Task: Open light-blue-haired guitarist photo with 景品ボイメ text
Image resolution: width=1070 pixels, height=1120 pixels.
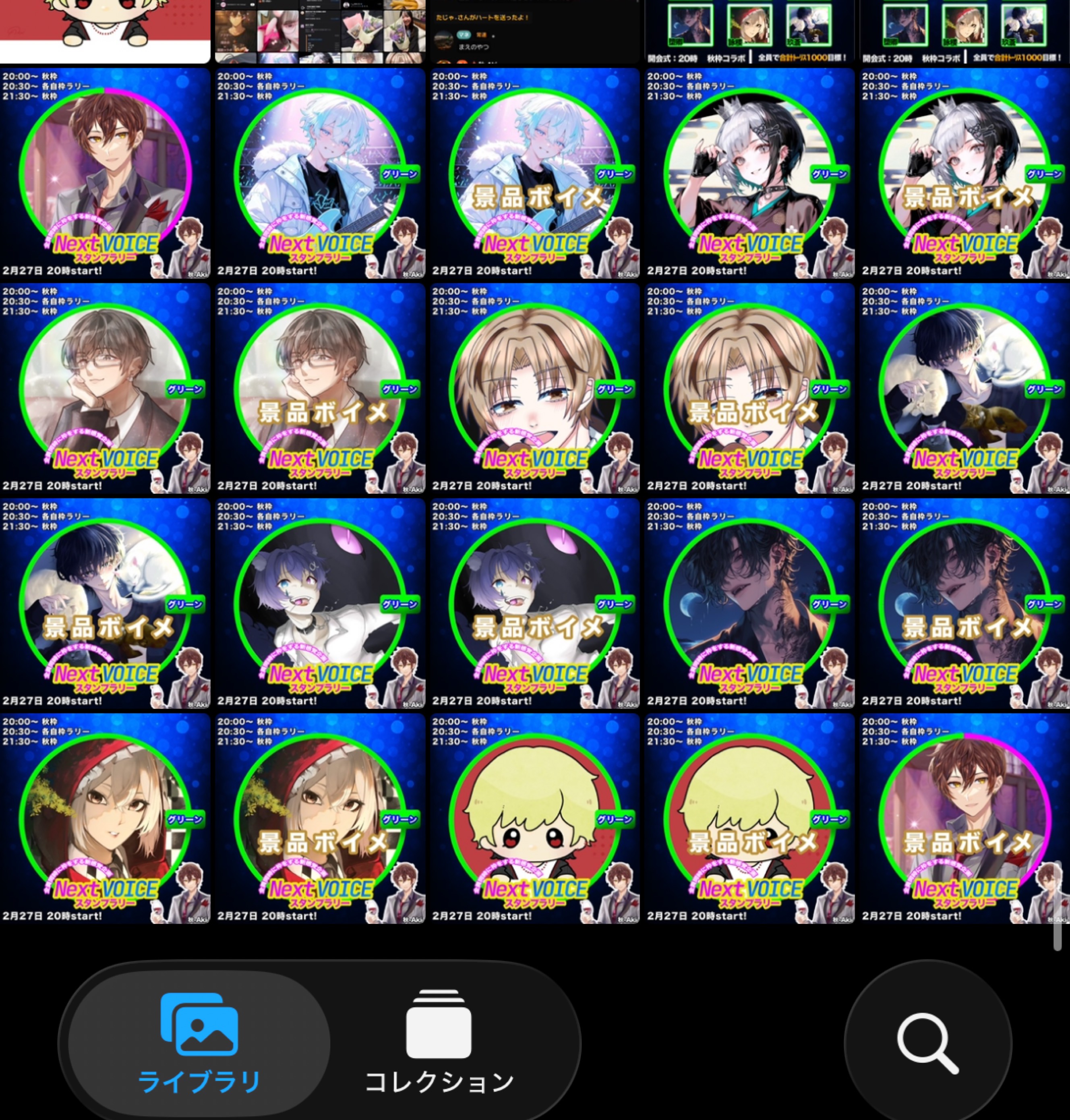Action: tap(535, 173)
